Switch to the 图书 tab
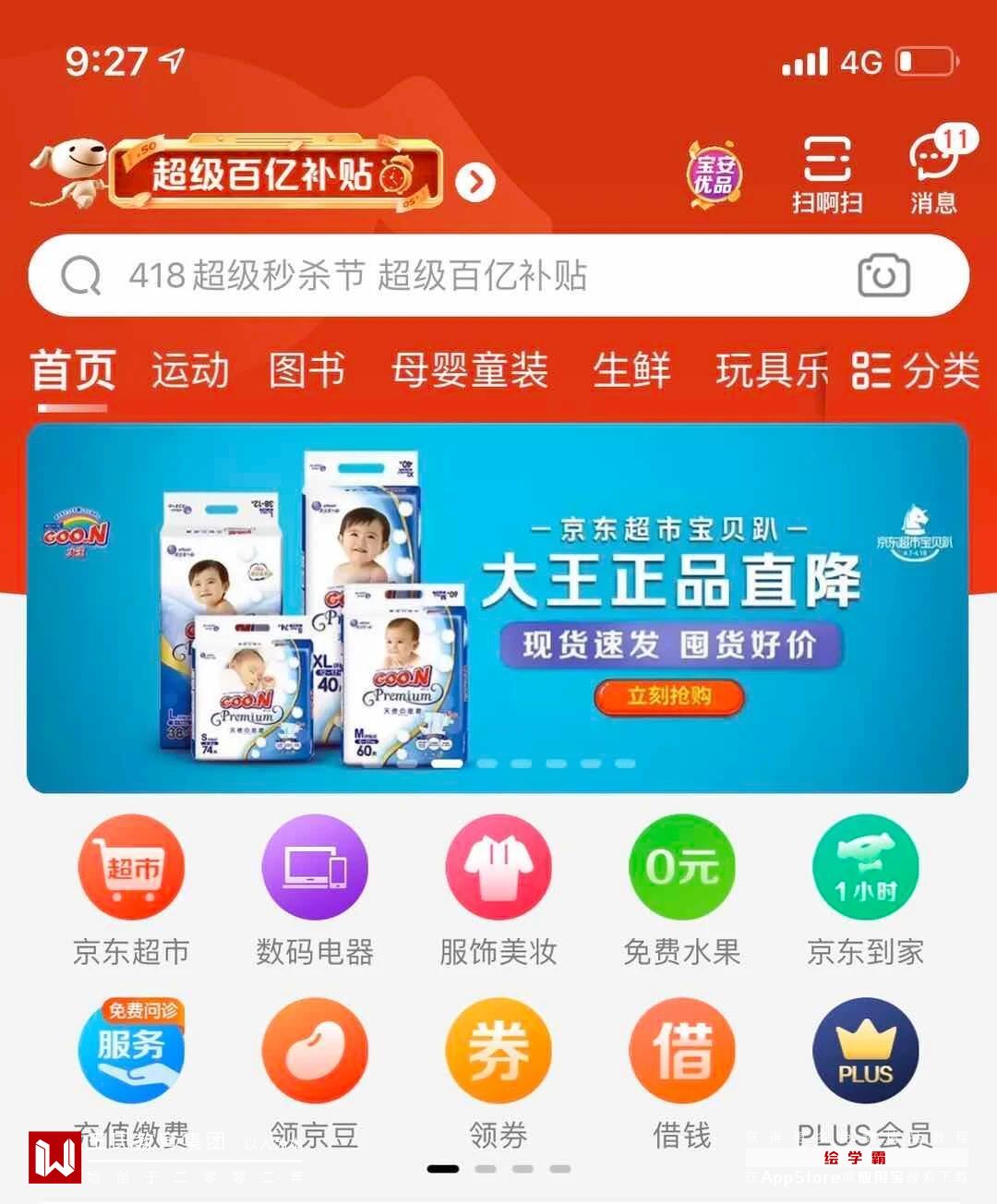The height and width of the screenshot is (1204, 997). pyautogui.click(x=306, y=371)
